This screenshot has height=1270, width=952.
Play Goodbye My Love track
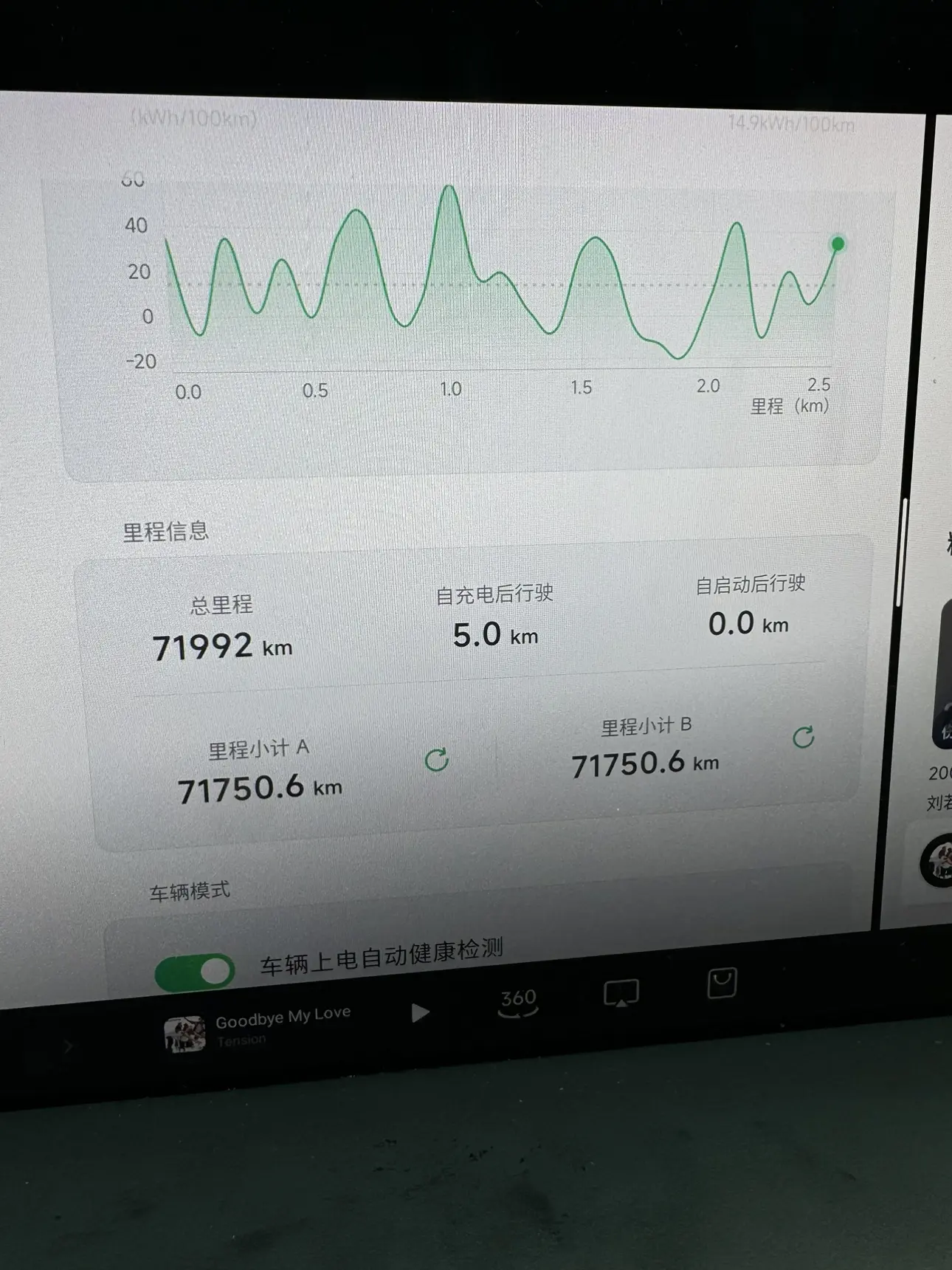pos(420,1012)
